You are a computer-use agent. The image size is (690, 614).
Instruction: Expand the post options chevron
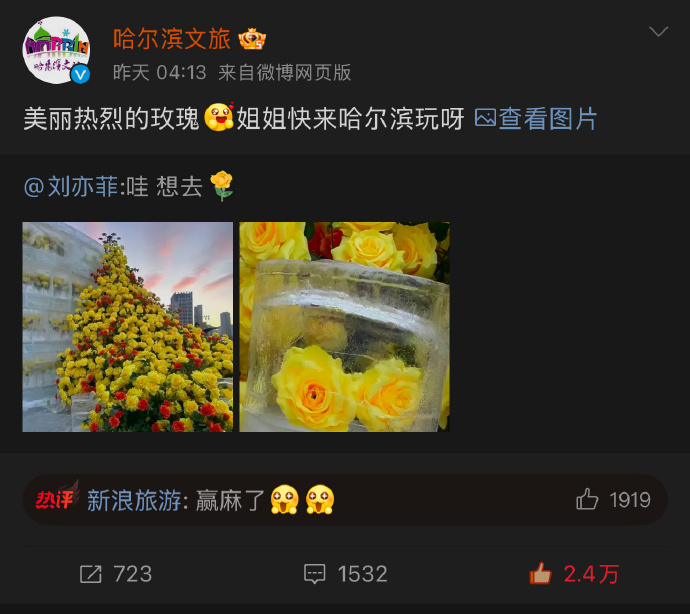[658, 32]
